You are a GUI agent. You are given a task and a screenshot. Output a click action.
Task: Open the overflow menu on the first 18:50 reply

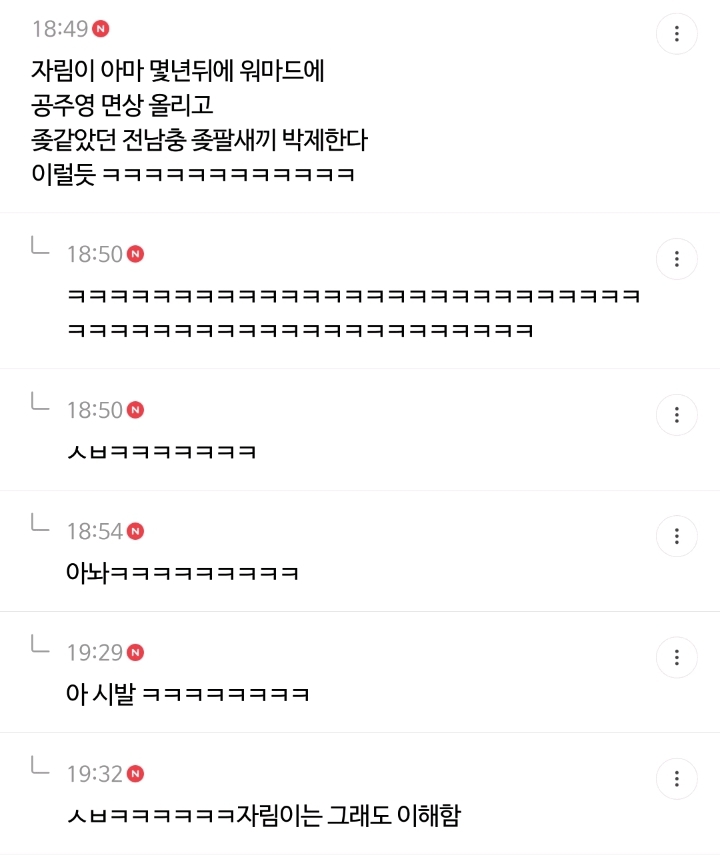pyautogui.click(x=677, y=259)
